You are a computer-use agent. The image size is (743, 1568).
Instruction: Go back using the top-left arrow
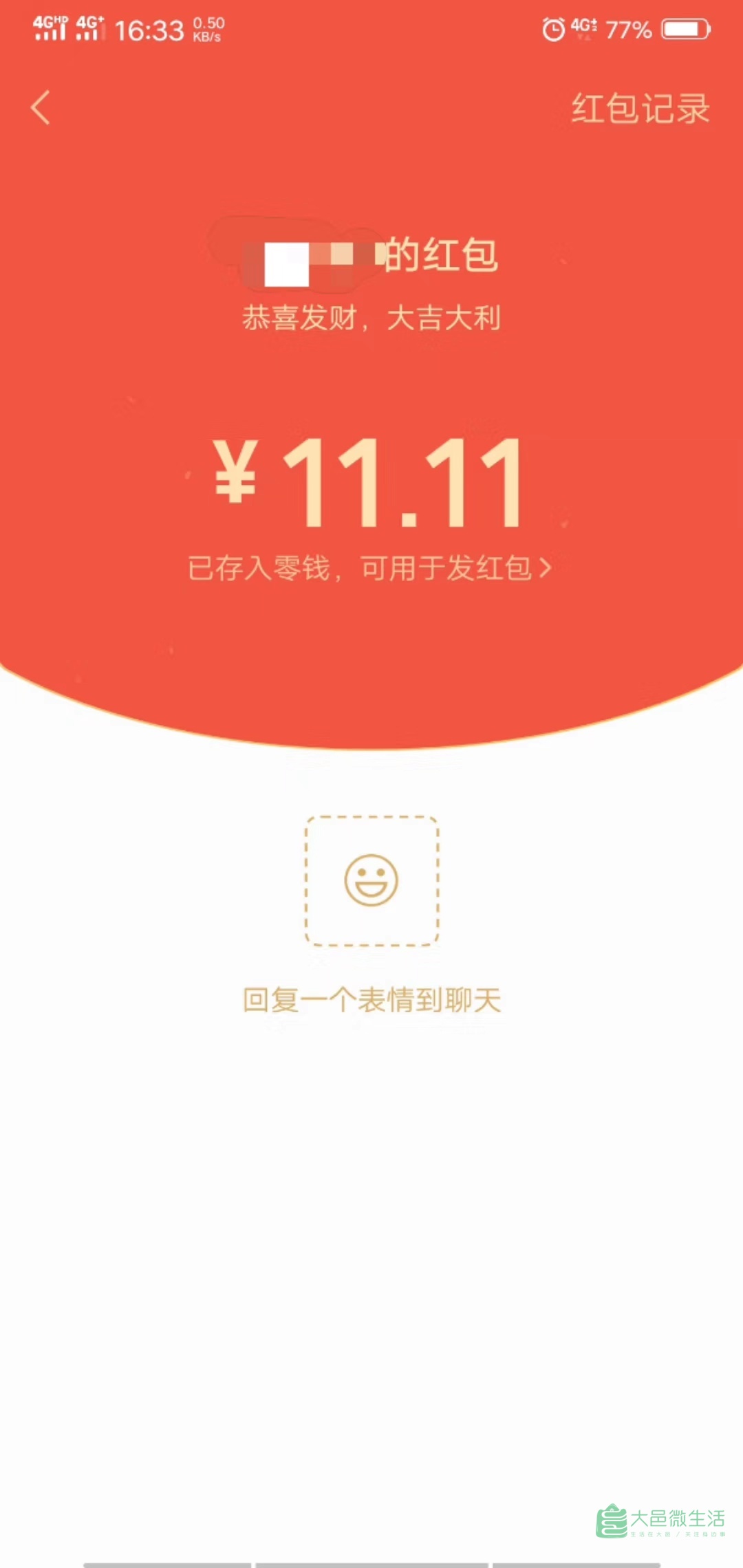click(41, 108)
